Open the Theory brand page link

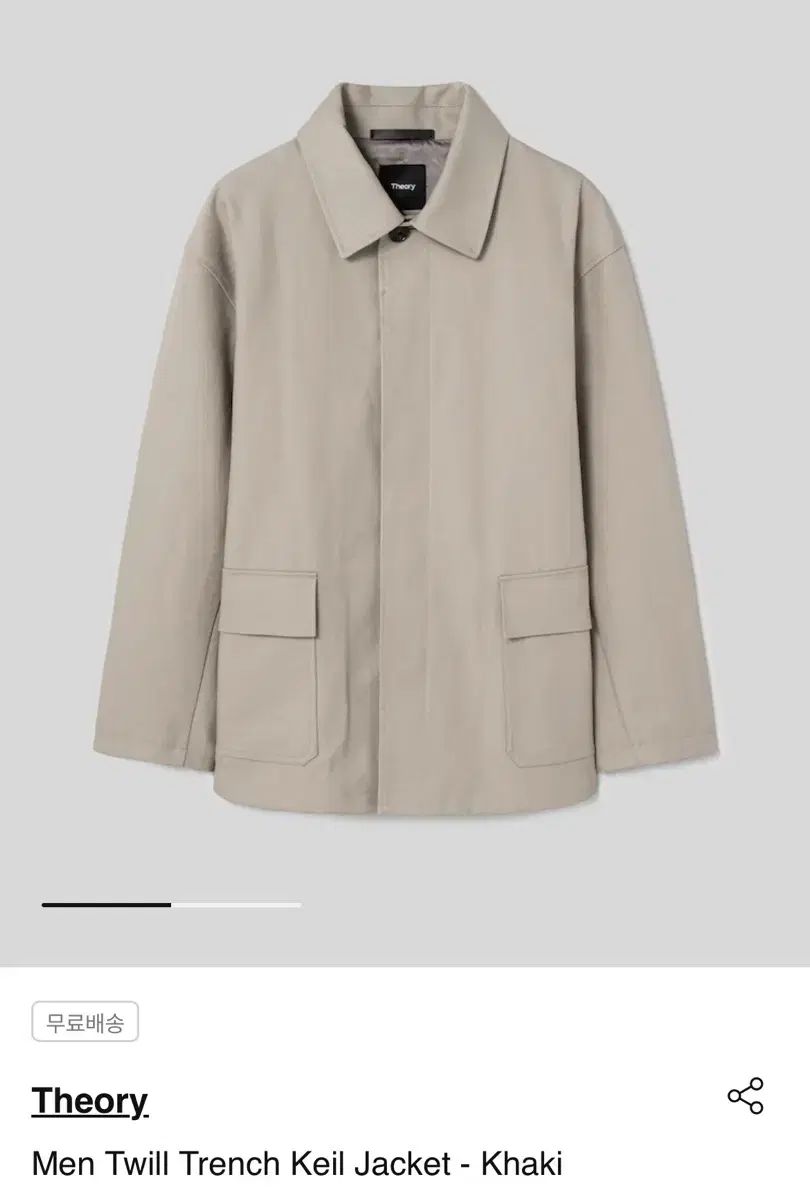point(89,1100)
